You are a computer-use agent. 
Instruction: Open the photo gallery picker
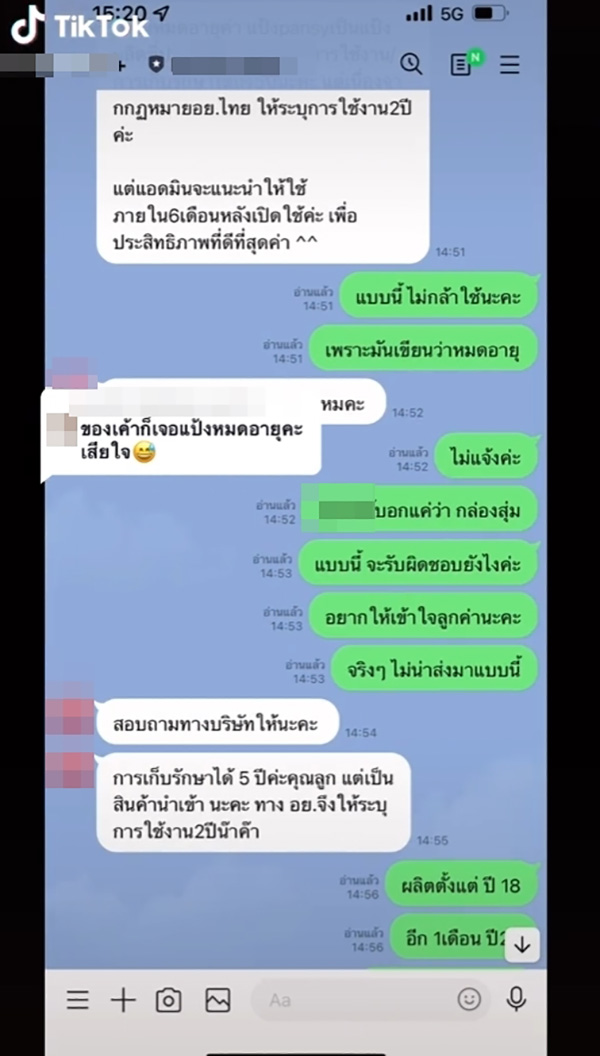[217, 999]
